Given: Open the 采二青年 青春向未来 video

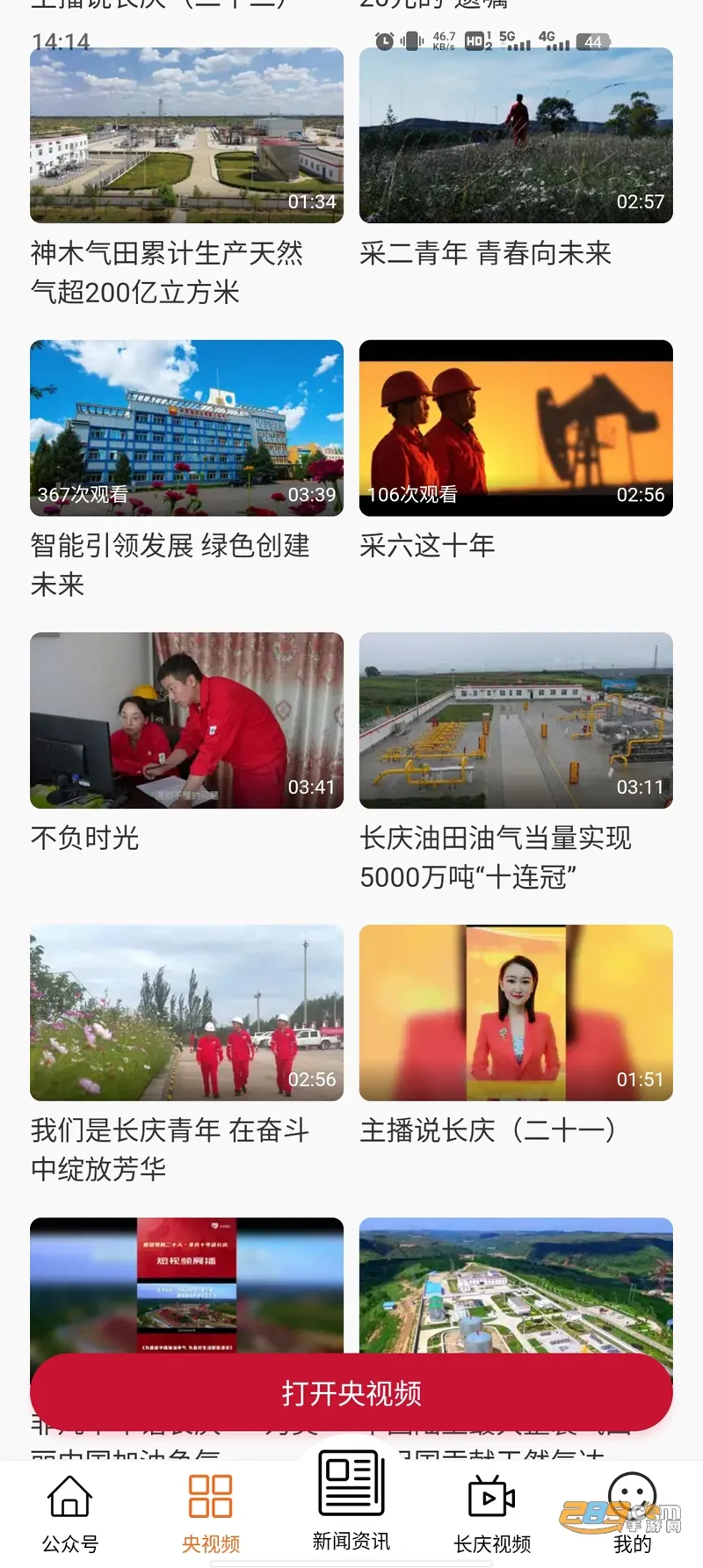Looking at the screenshot, I should point(516,135).
